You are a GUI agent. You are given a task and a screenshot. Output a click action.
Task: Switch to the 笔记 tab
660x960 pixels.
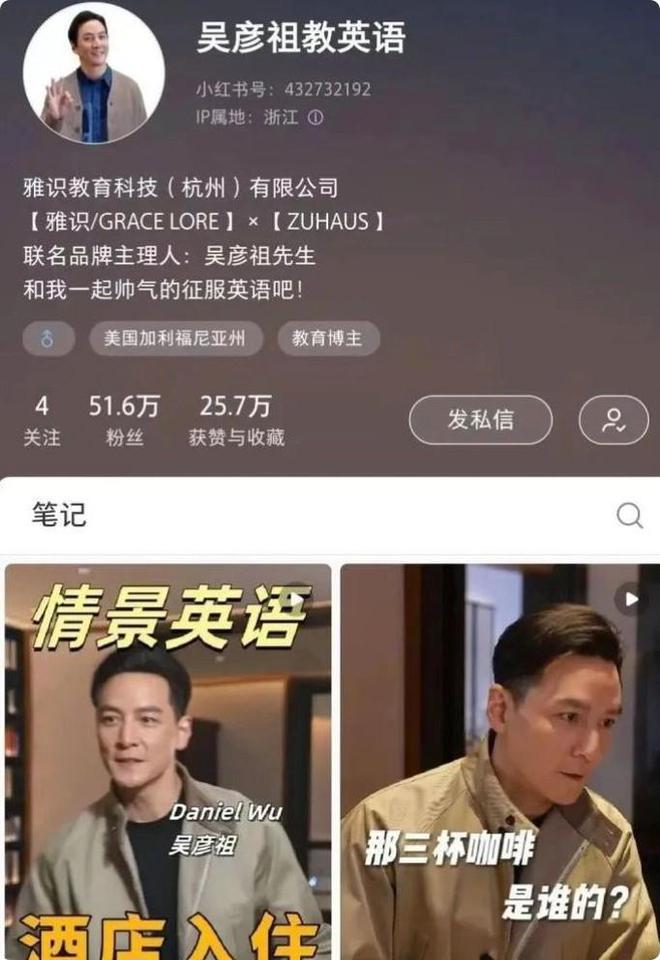59,515
